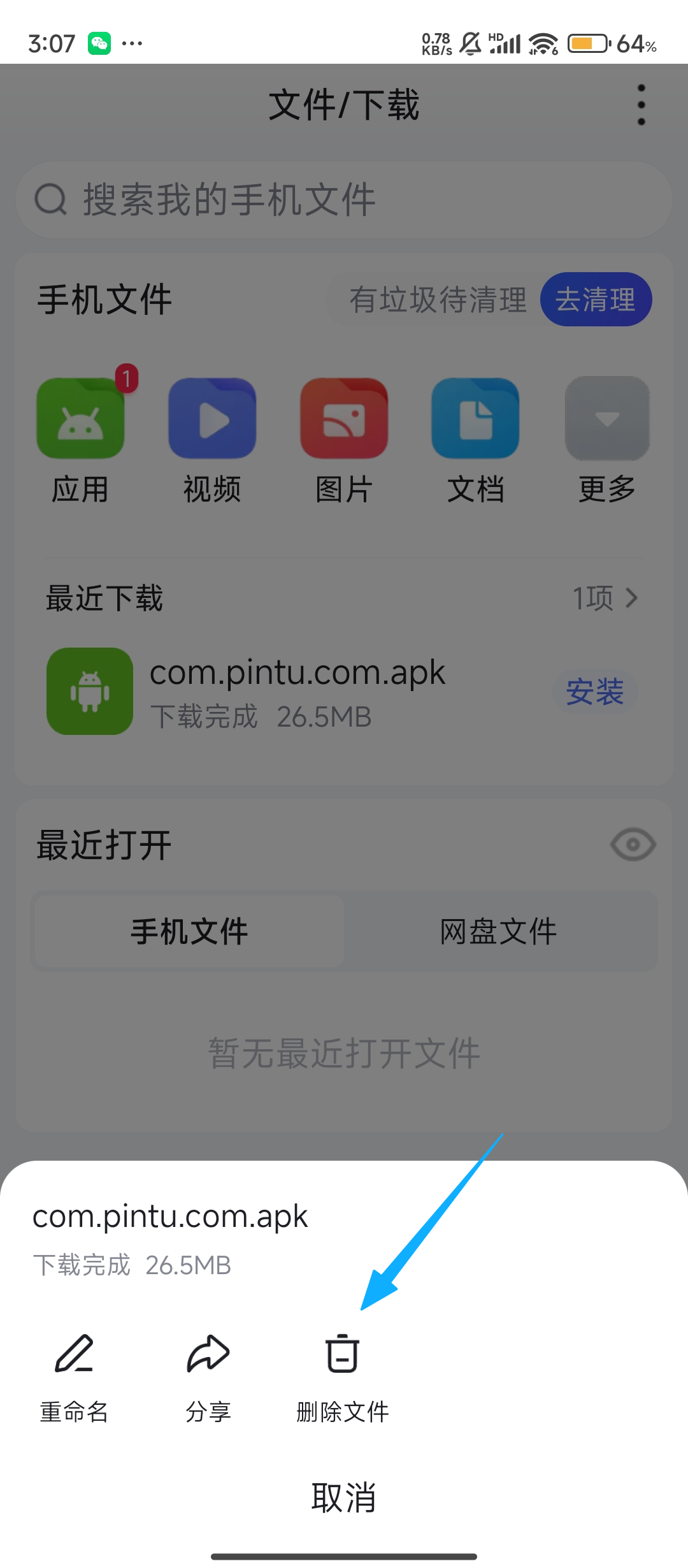Viewport: 688px width, 1568px height.
Task: Dismiss the sheet with 取消
Action: pos(344,1498)
